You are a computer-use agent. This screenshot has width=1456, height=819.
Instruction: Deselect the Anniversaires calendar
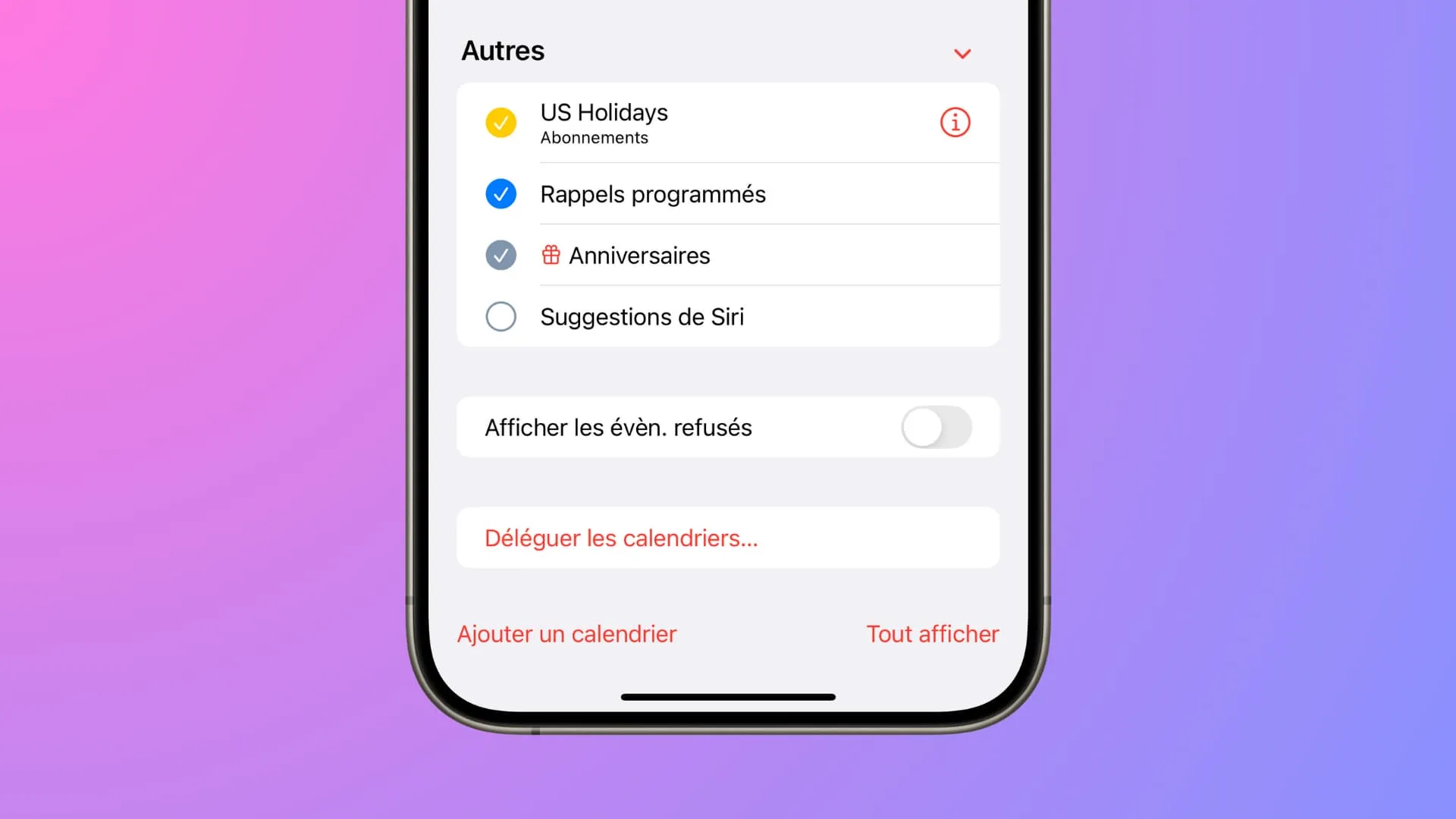point(500,256)
